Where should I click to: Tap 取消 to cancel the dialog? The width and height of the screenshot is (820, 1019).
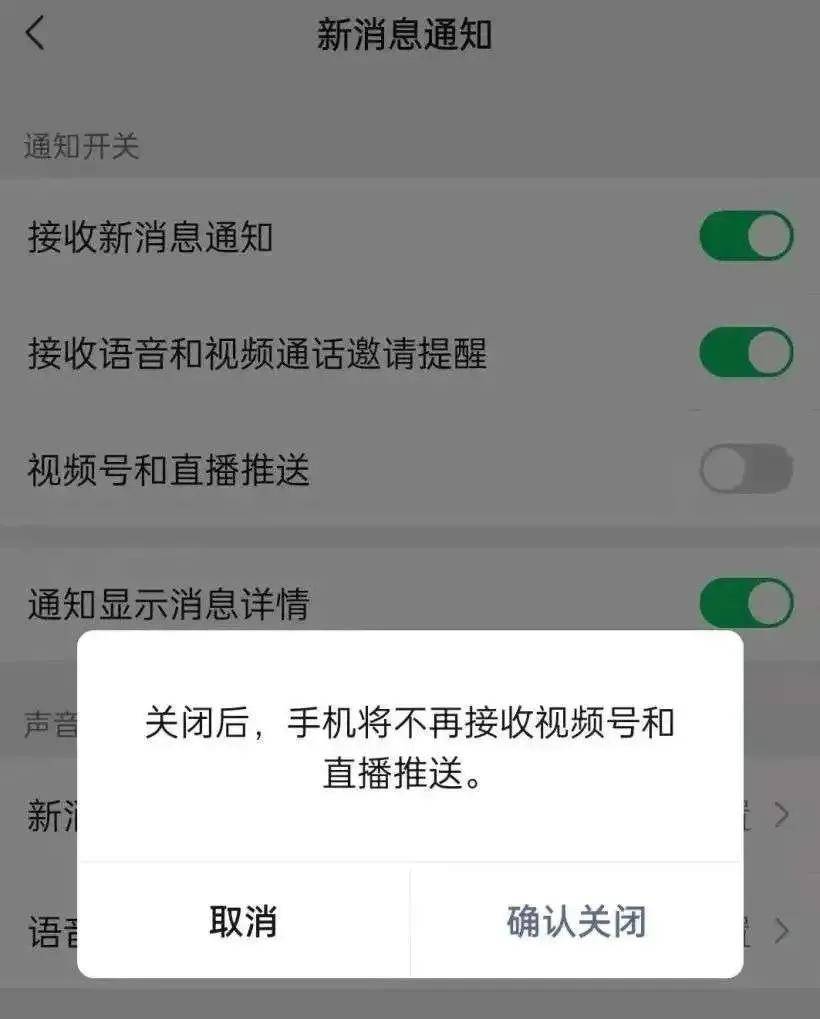[243, 921]
